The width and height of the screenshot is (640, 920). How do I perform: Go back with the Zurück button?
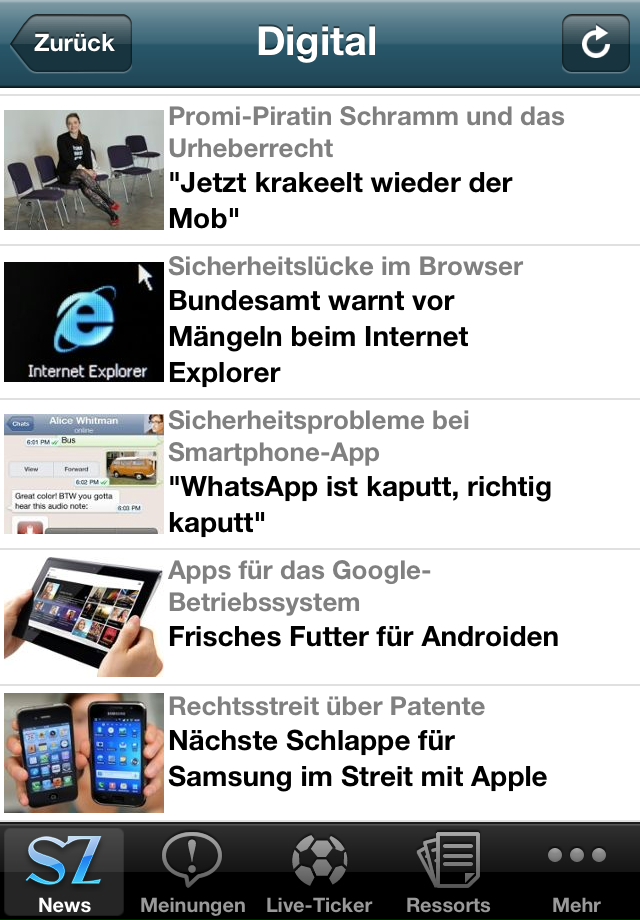click(x=72, y=44)
